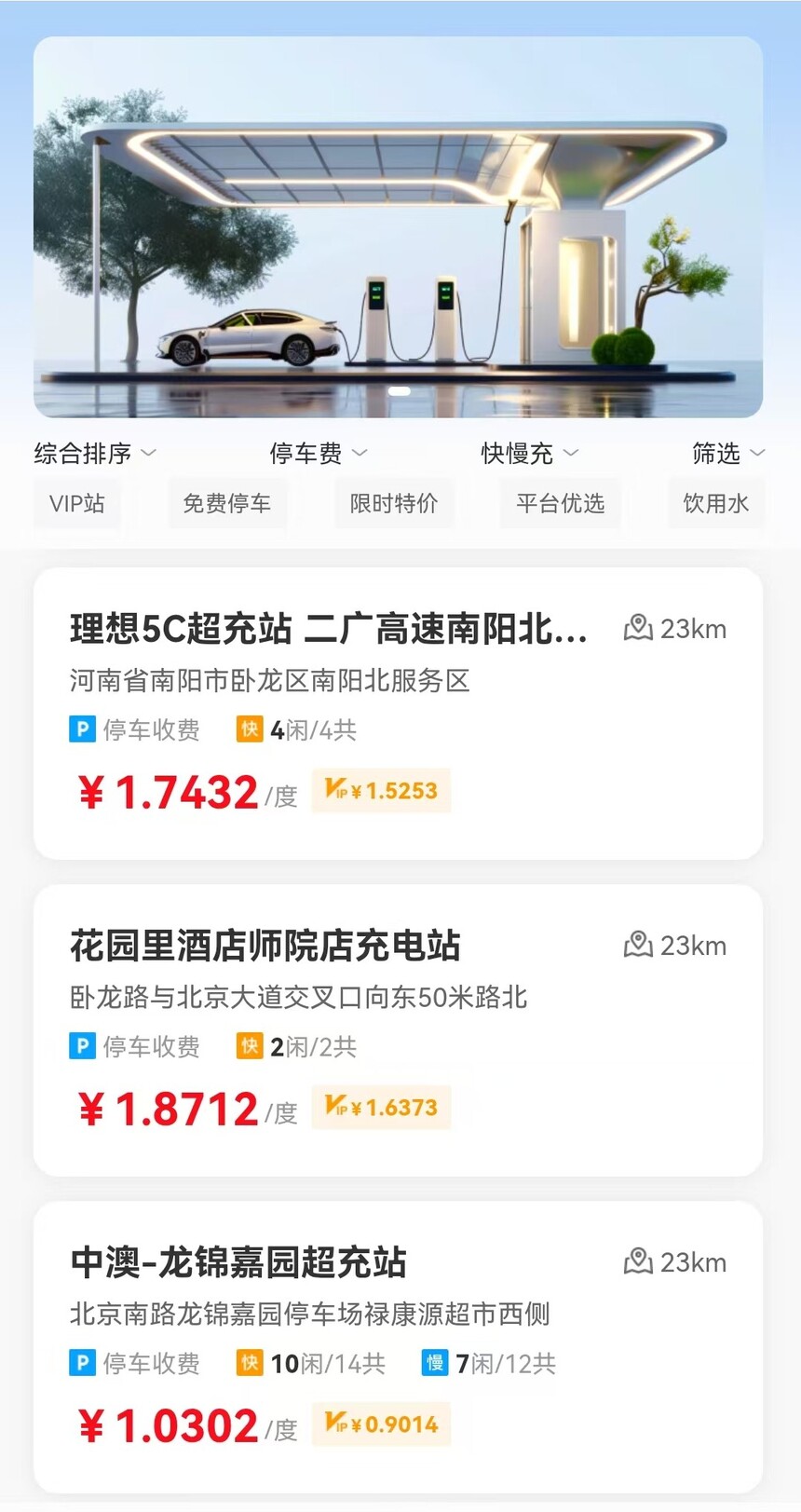Viewport: 801px width, 1512px height.
Task: Filter by 免费停车 free parking
Action: pos(226,503)
